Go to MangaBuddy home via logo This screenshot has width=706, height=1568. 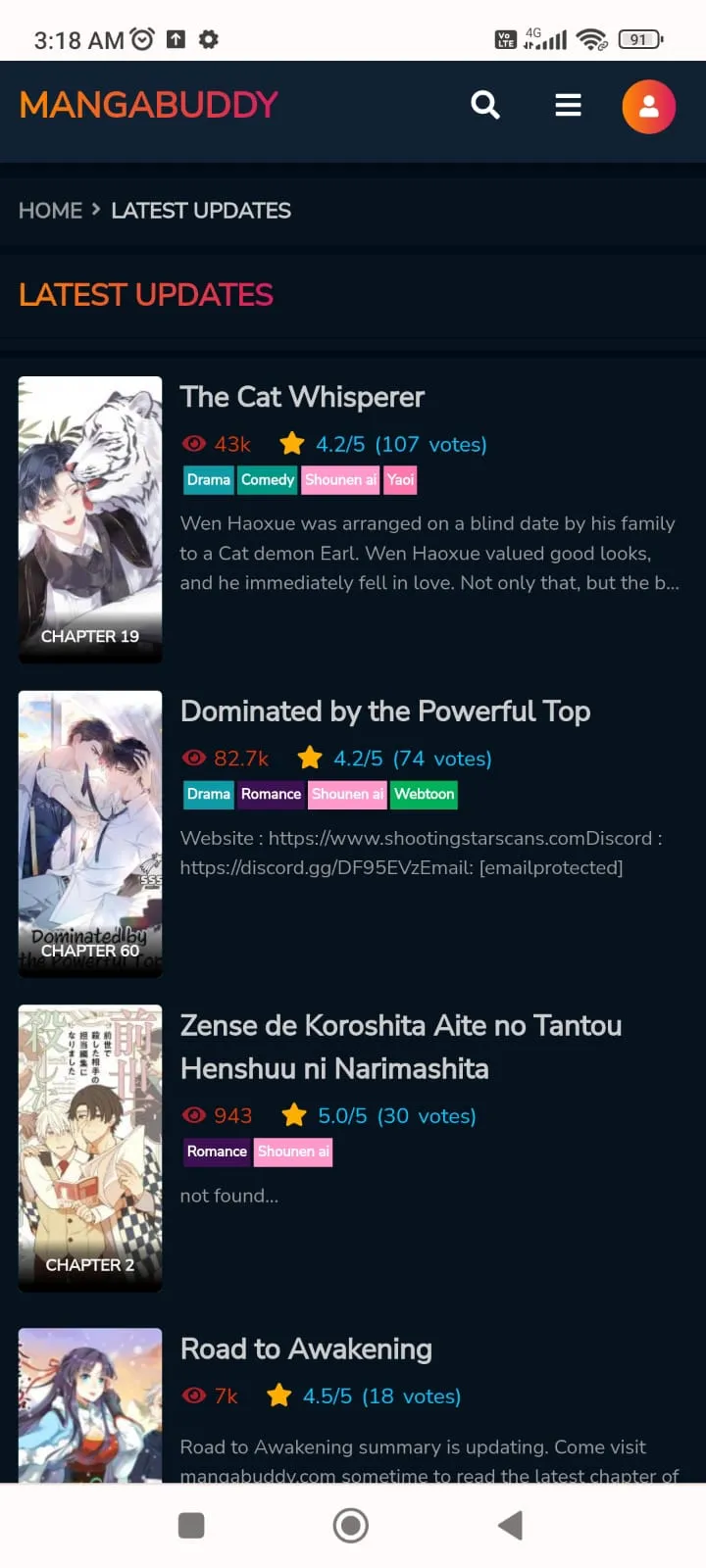(149, 105)
